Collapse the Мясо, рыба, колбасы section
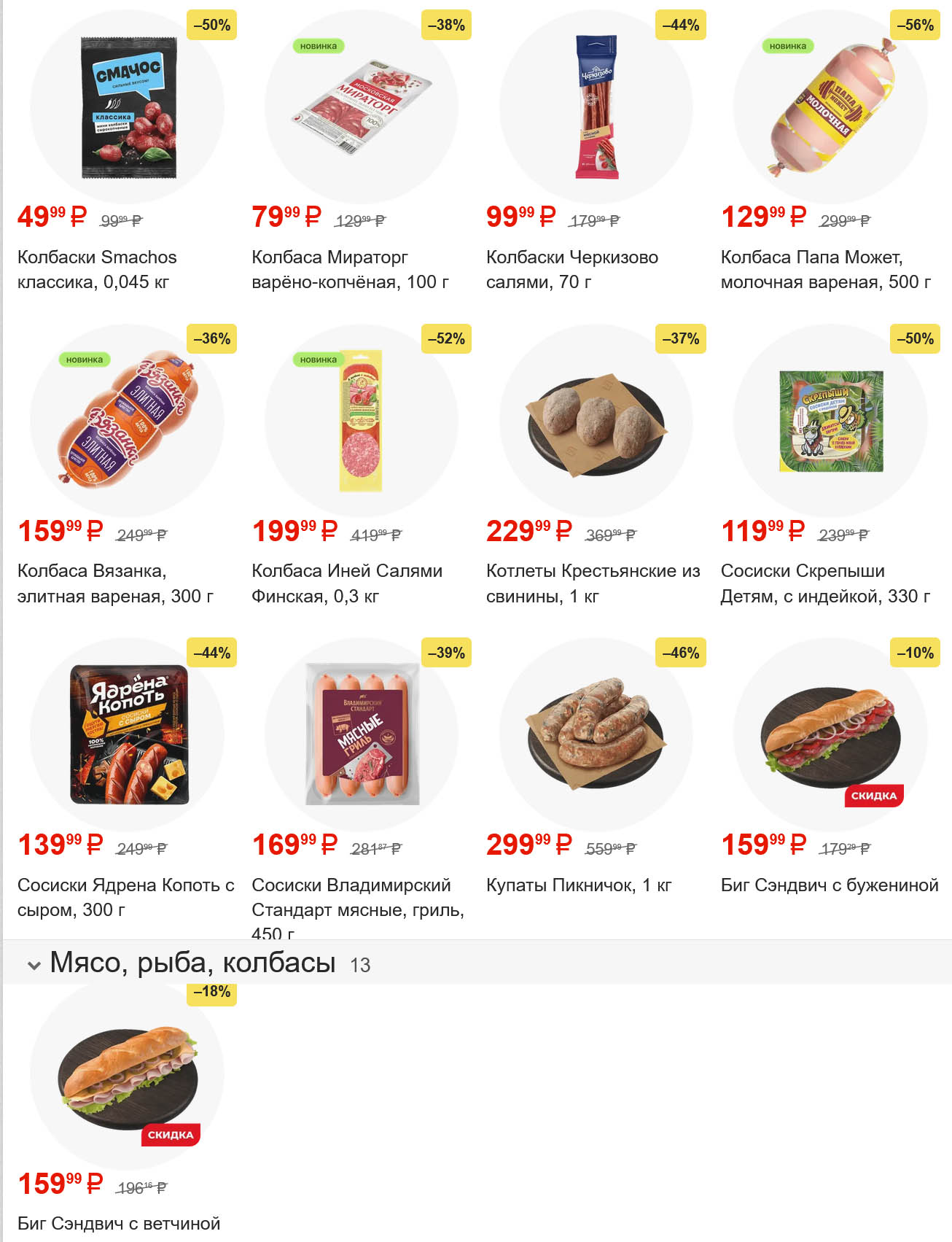 tap(34, 965)
